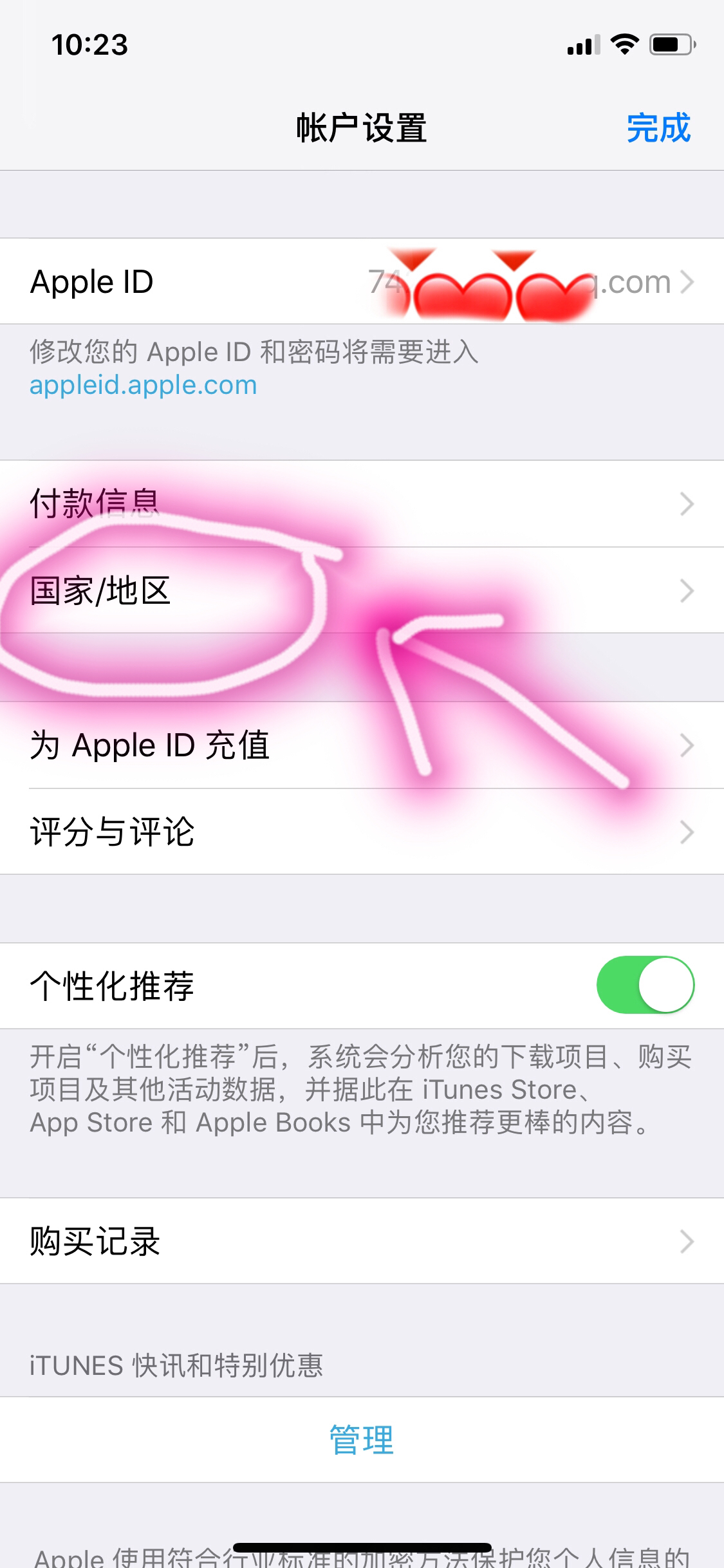
Task: Open the Apple ID row
Action: pyautogui.click(x=362, y=281)
